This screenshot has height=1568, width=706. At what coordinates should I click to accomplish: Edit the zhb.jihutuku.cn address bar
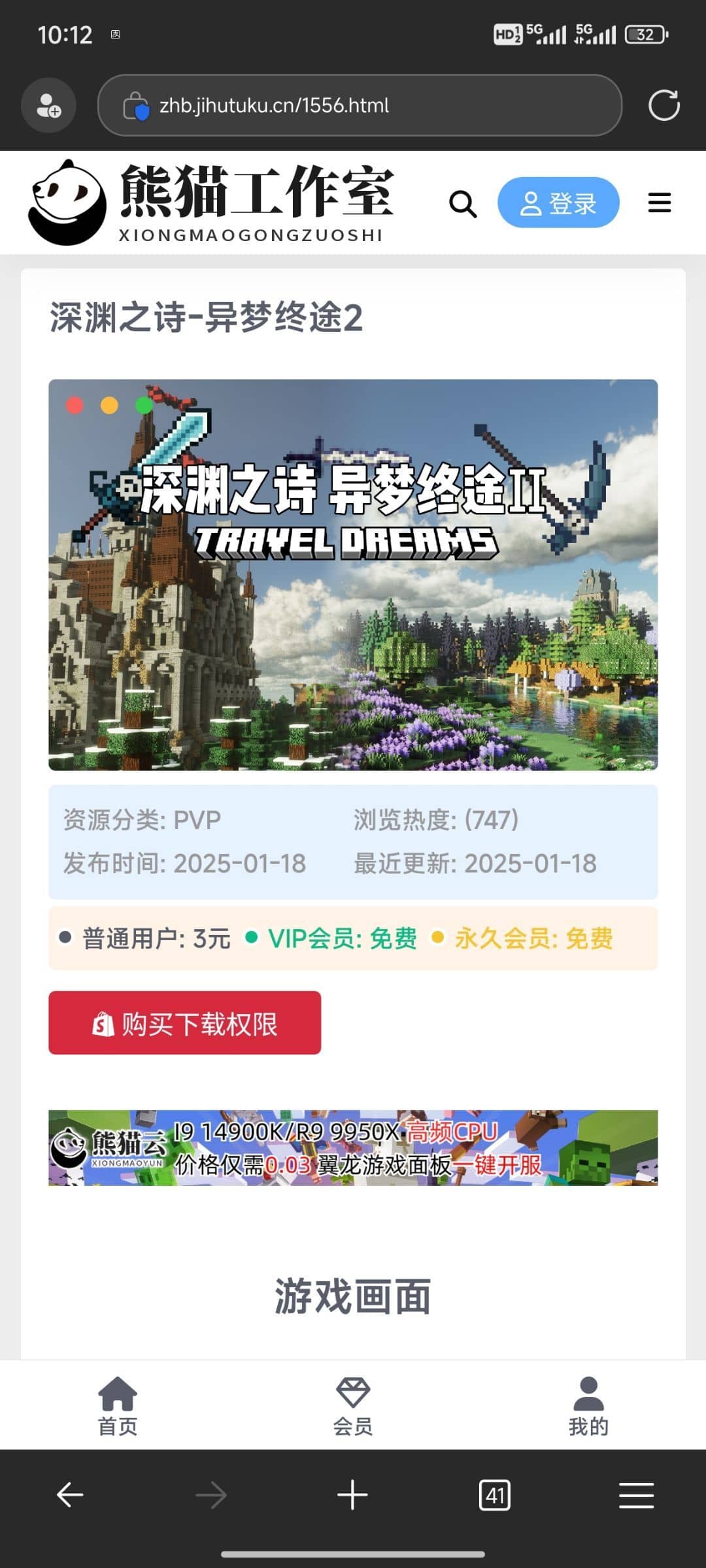pos(360,105)
